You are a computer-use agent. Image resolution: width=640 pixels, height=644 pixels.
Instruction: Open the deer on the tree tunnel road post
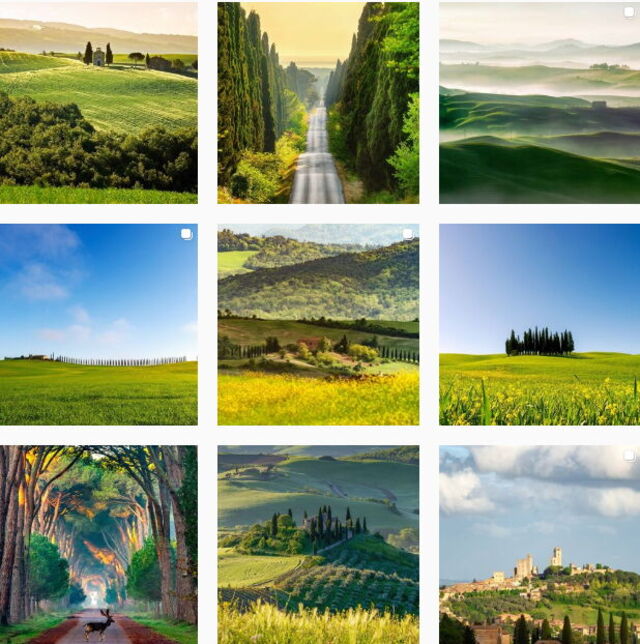[x=98, y=544]
